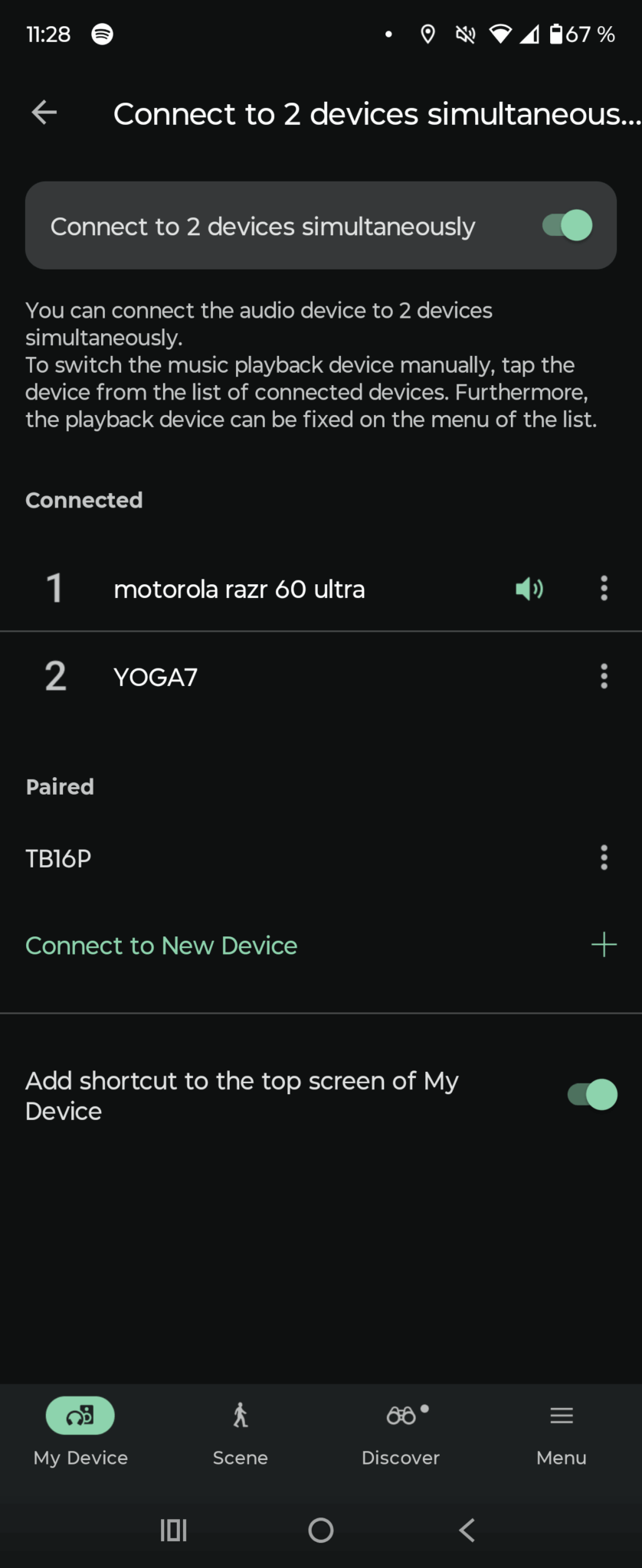Open system recent apps

174,1530
